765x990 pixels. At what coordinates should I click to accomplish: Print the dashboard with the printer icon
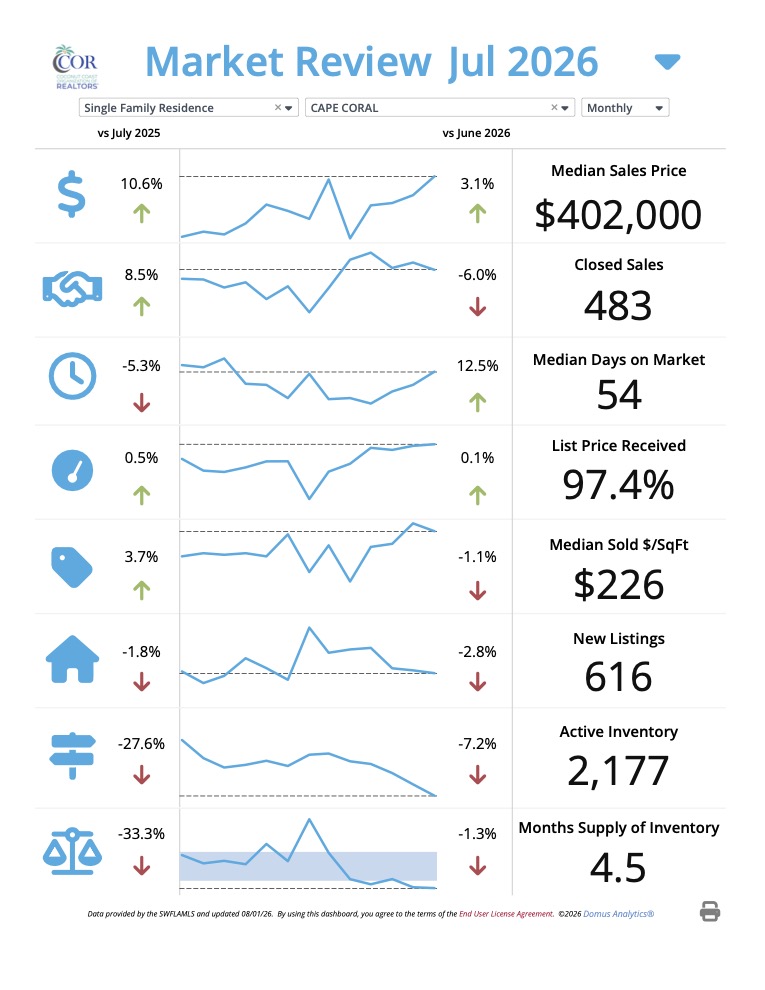(710, 912)
